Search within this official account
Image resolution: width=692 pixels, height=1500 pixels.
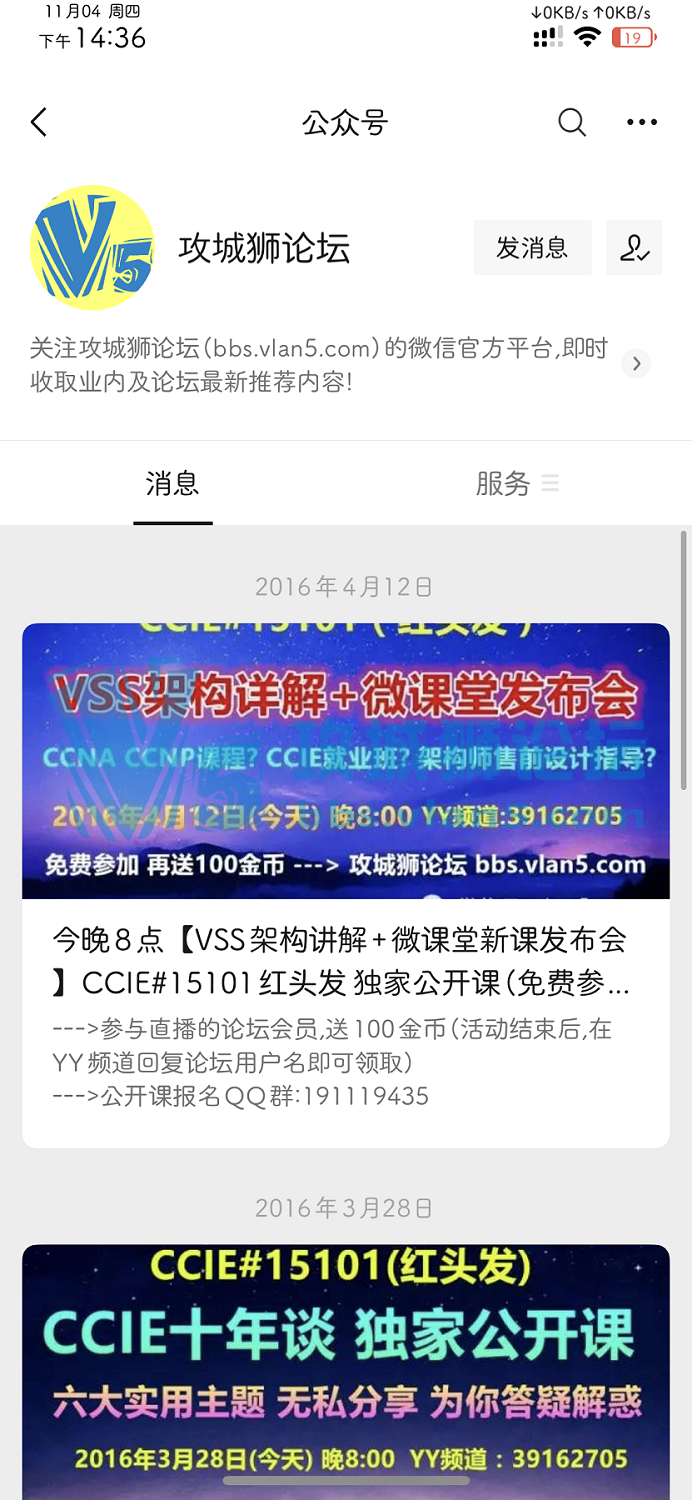click(571, 123)
